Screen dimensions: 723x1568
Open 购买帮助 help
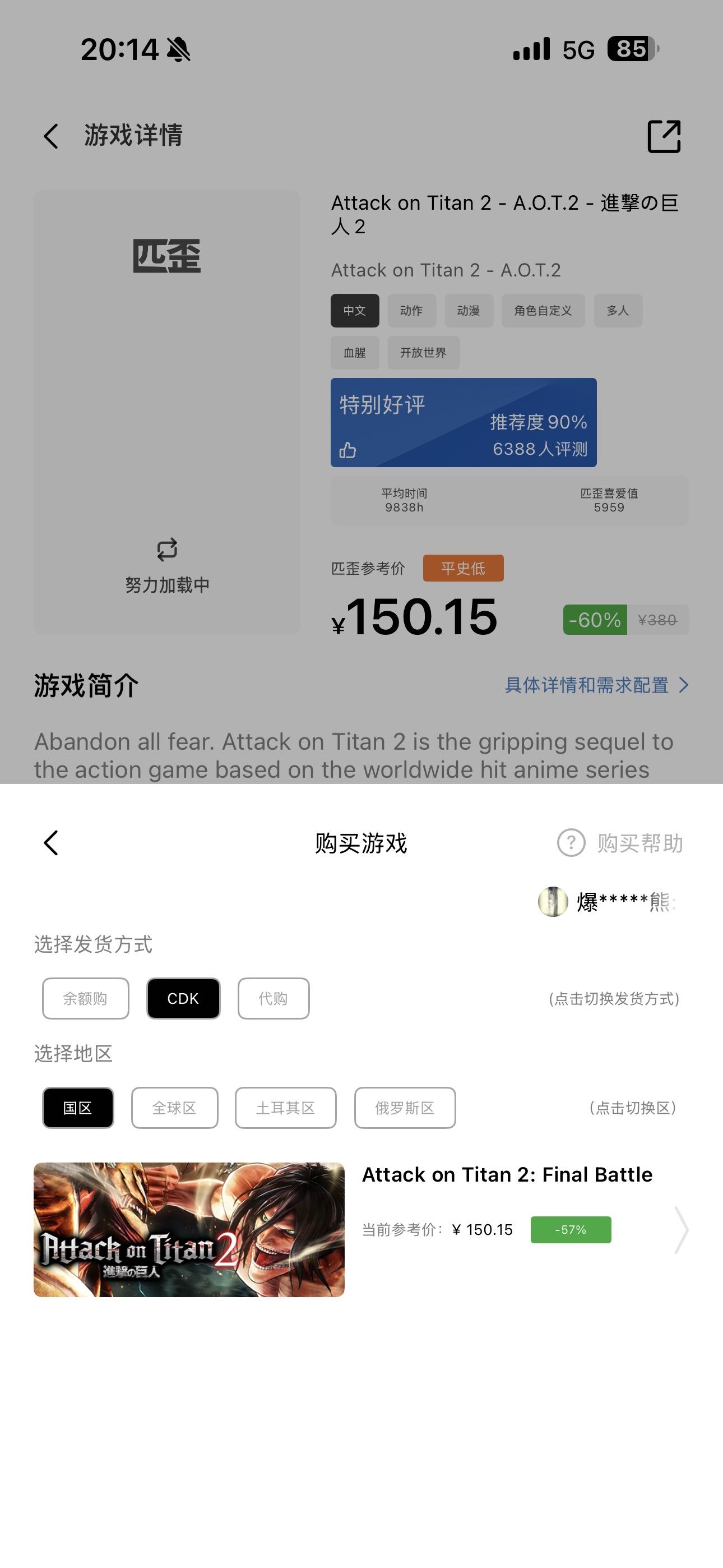(621, 843)
